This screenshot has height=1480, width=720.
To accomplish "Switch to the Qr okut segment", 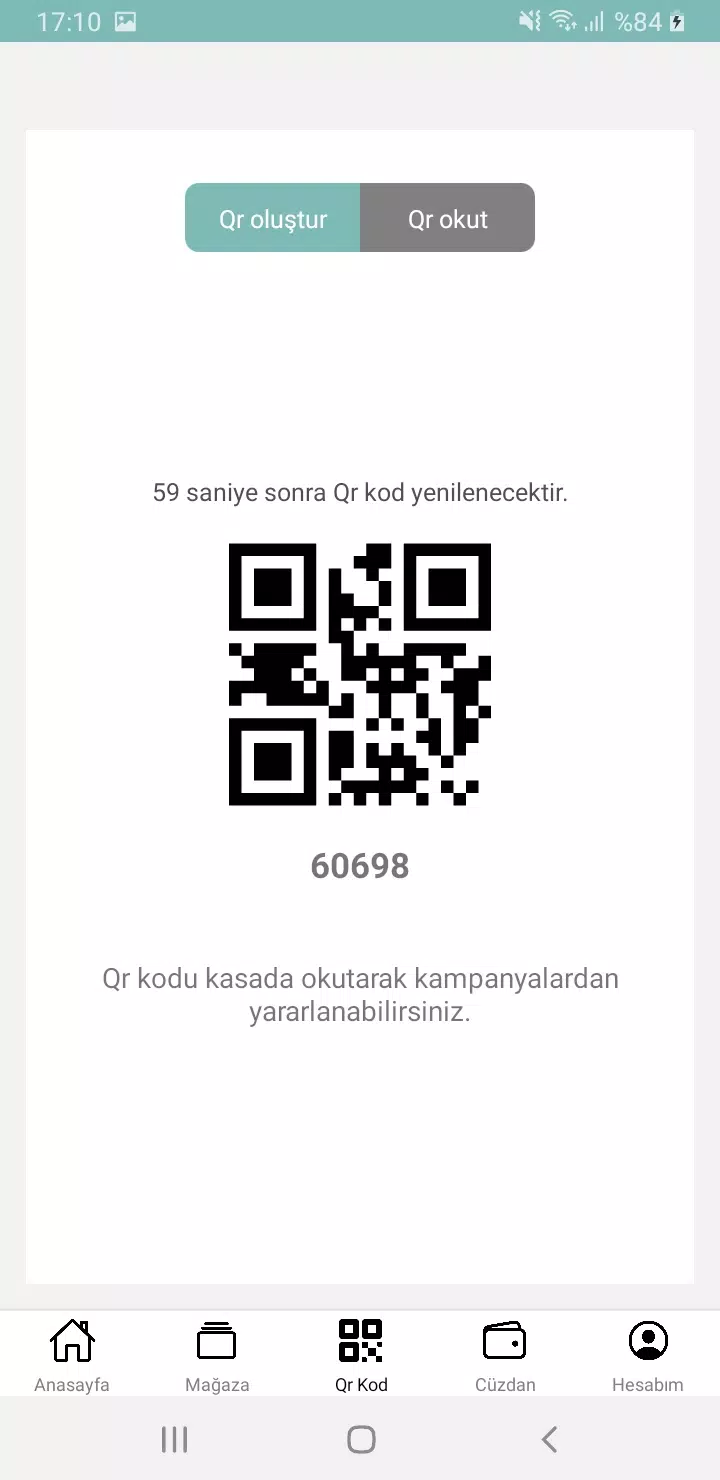I will pyautogui.click(x=447, y=218).
